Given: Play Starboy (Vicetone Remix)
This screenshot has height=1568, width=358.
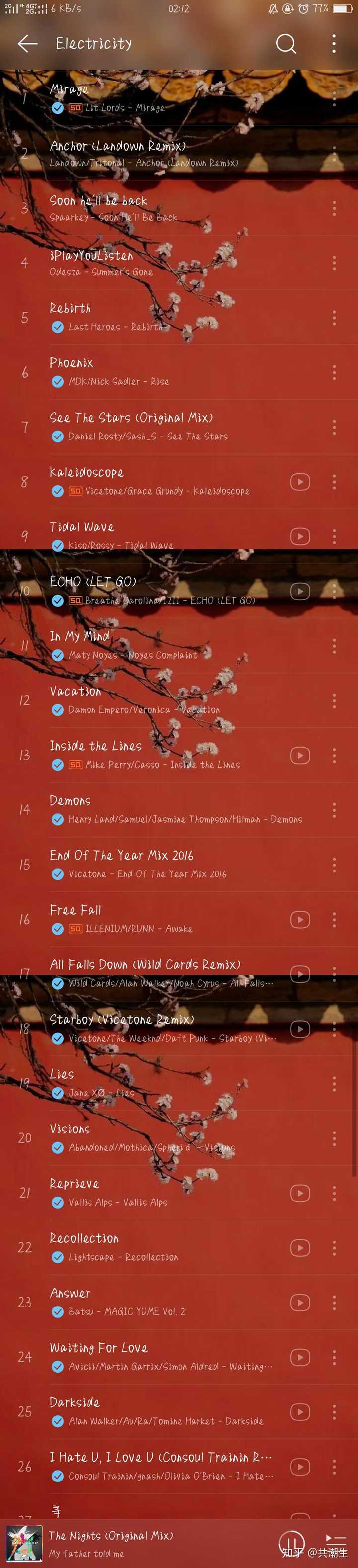Looking at the screenshot, I should tap(152, 1028).
